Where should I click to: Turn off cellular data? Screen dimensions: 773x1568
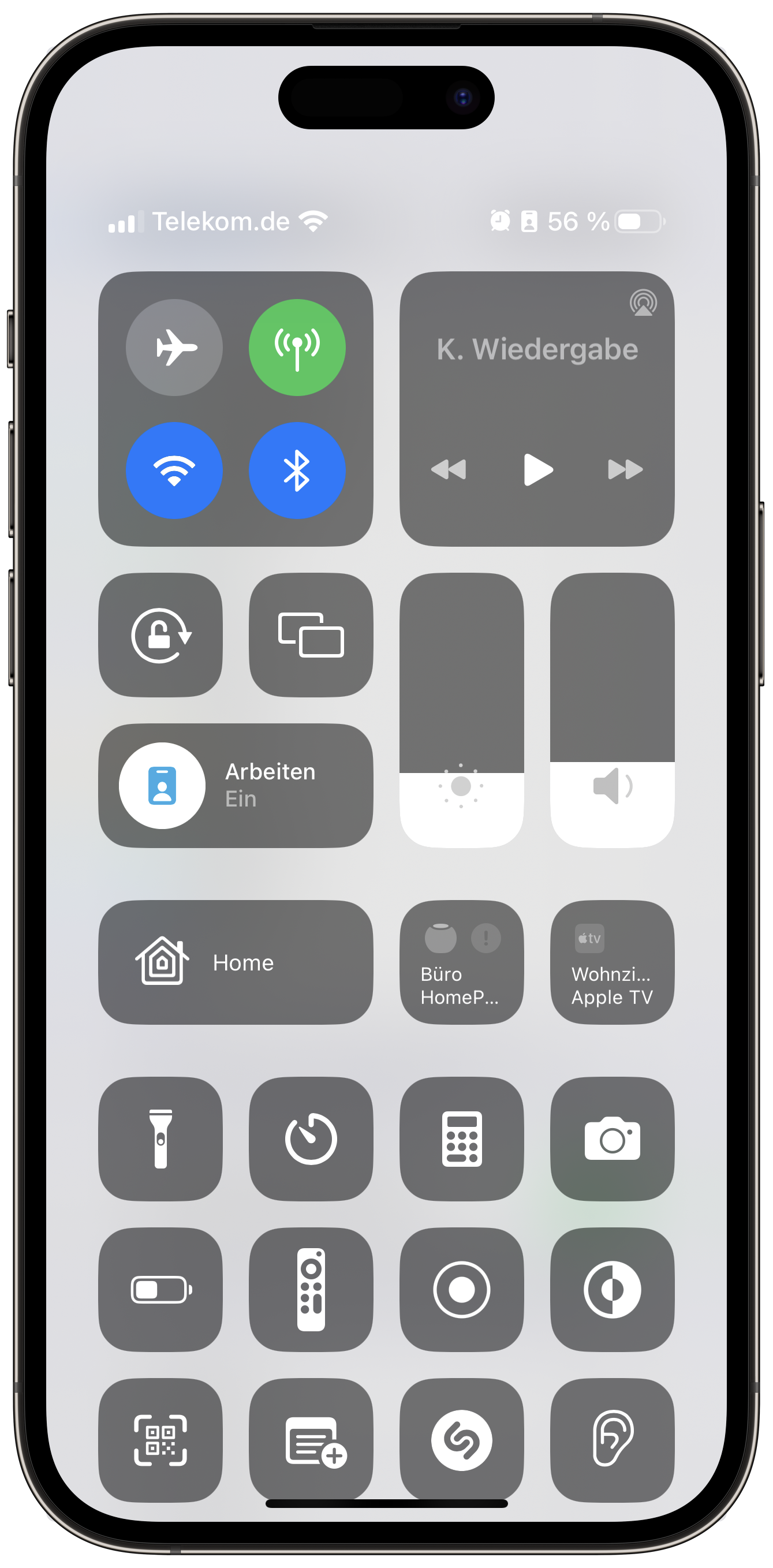pos(297,348)
